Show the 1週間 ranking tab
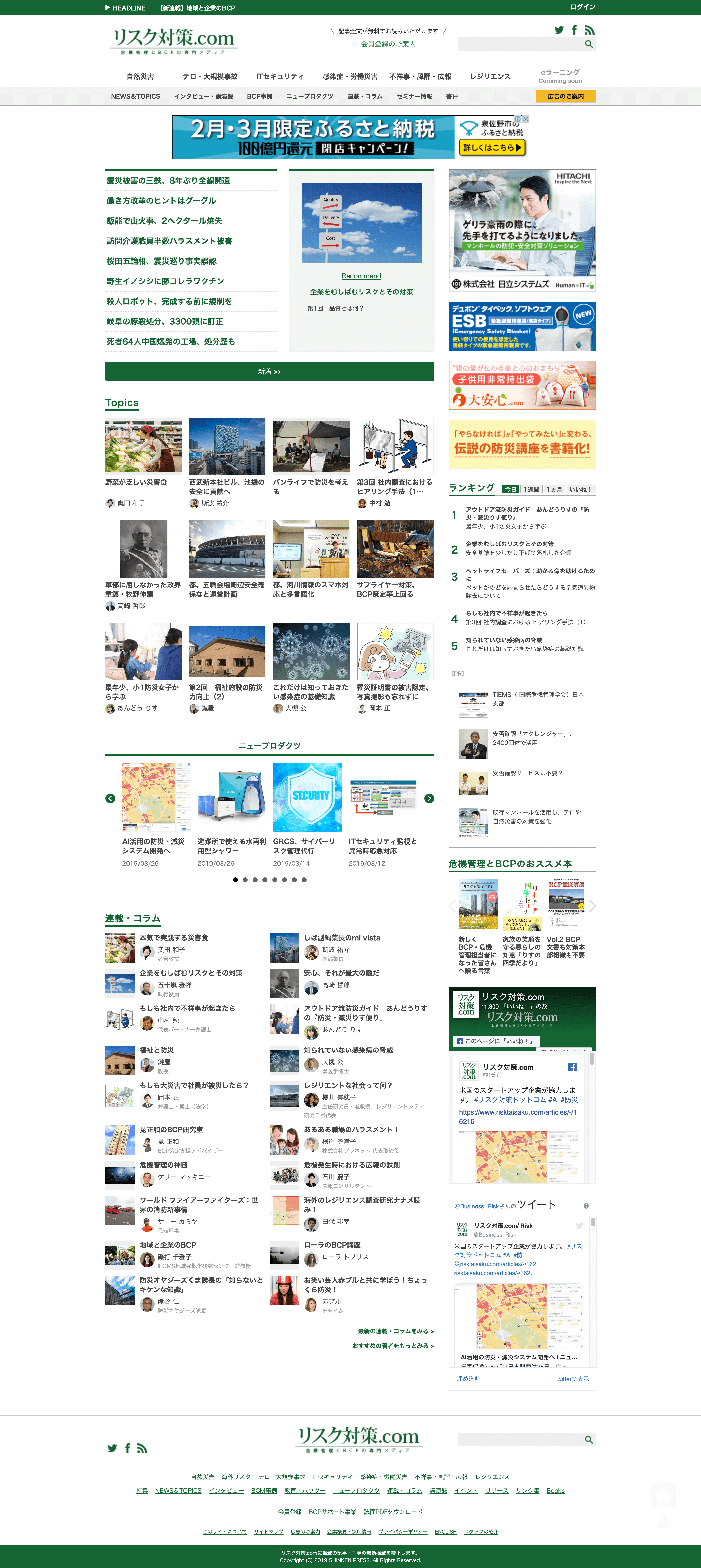The height and width of the screenshot is (1568, 701). [x=531, y=489]
